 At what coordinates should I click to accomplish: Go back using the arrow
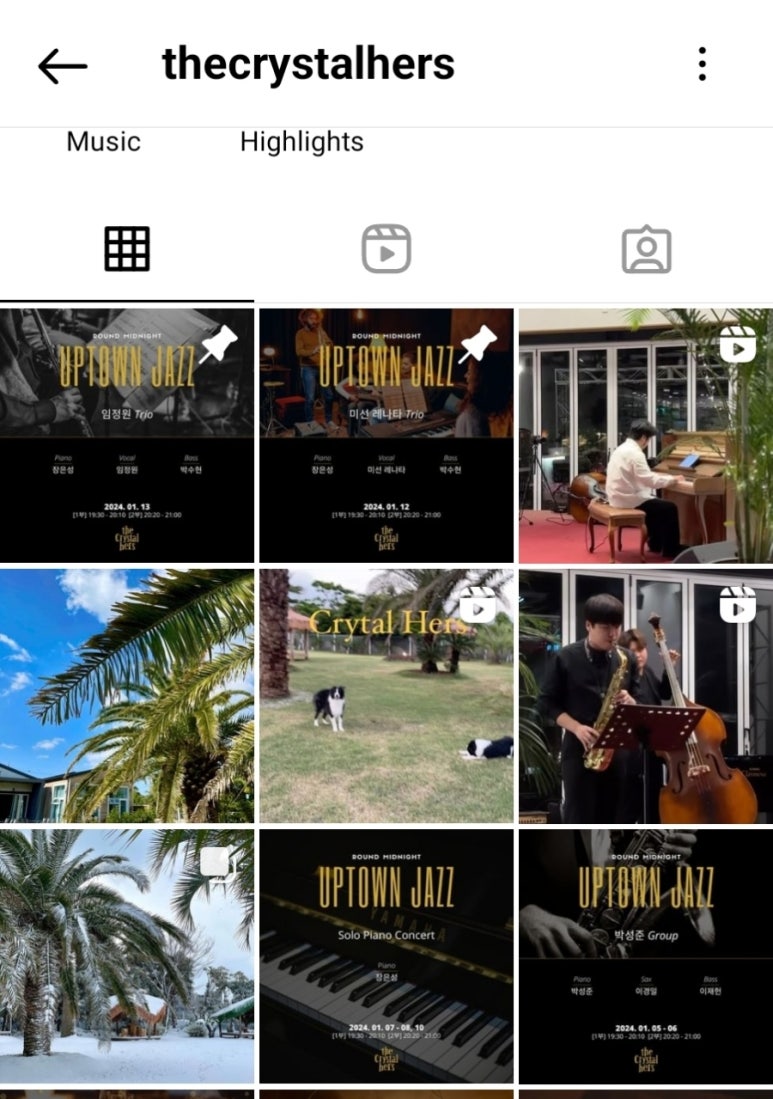[x=62, y=66]
